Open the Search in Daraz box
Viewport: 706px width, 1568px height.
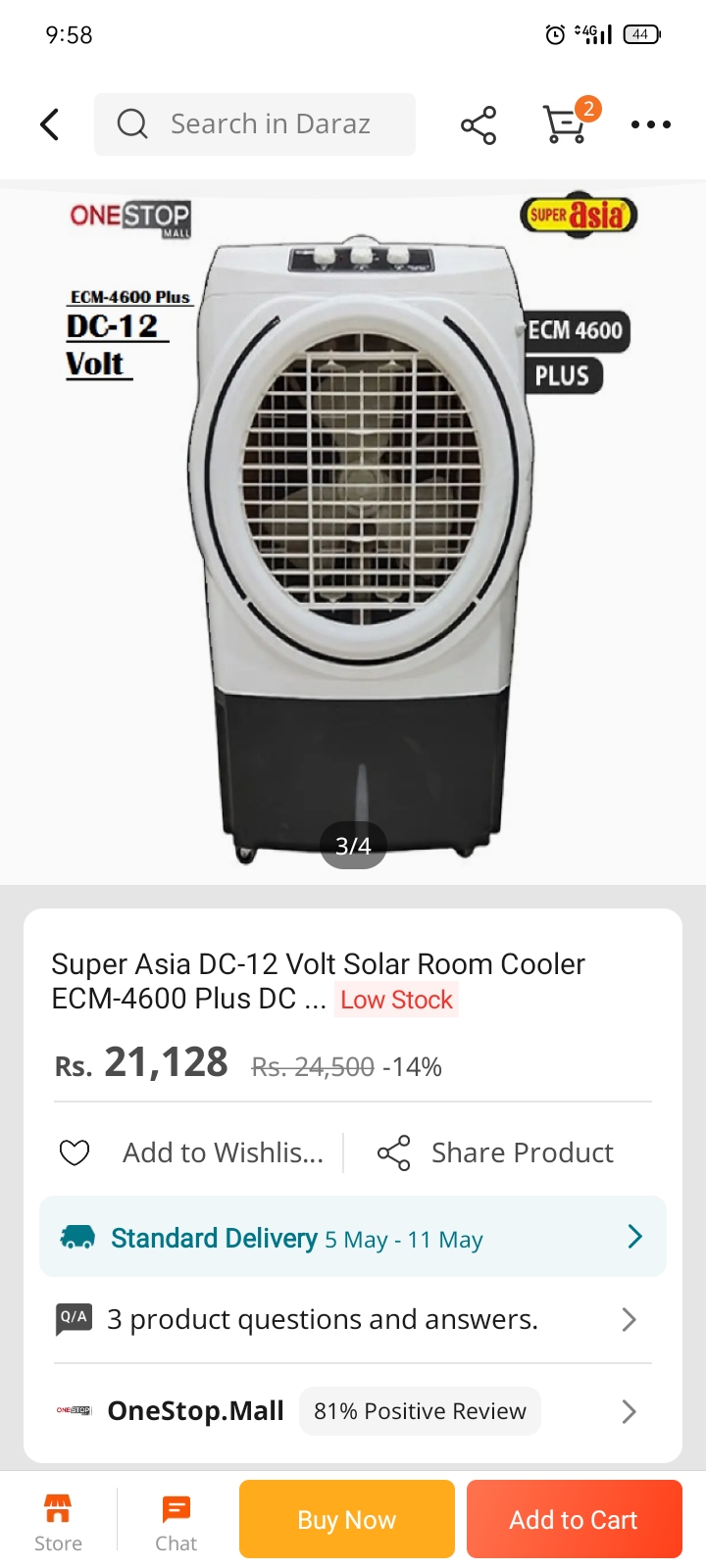tap(255, 124)
